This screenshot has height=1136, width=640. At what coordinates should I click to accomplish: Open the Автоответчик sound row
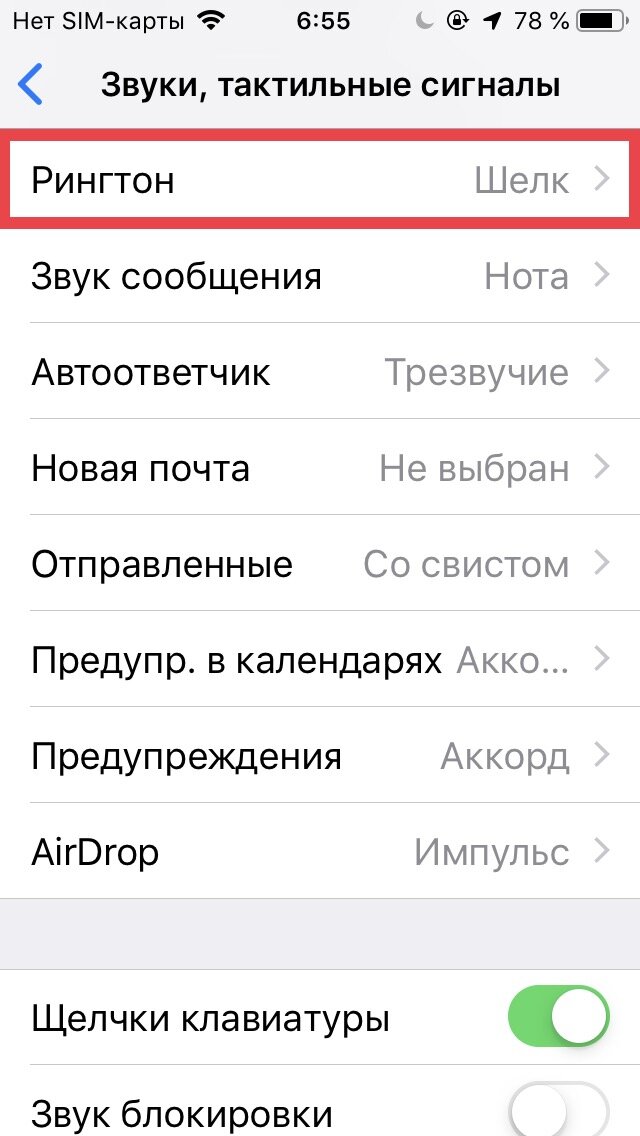320,372
